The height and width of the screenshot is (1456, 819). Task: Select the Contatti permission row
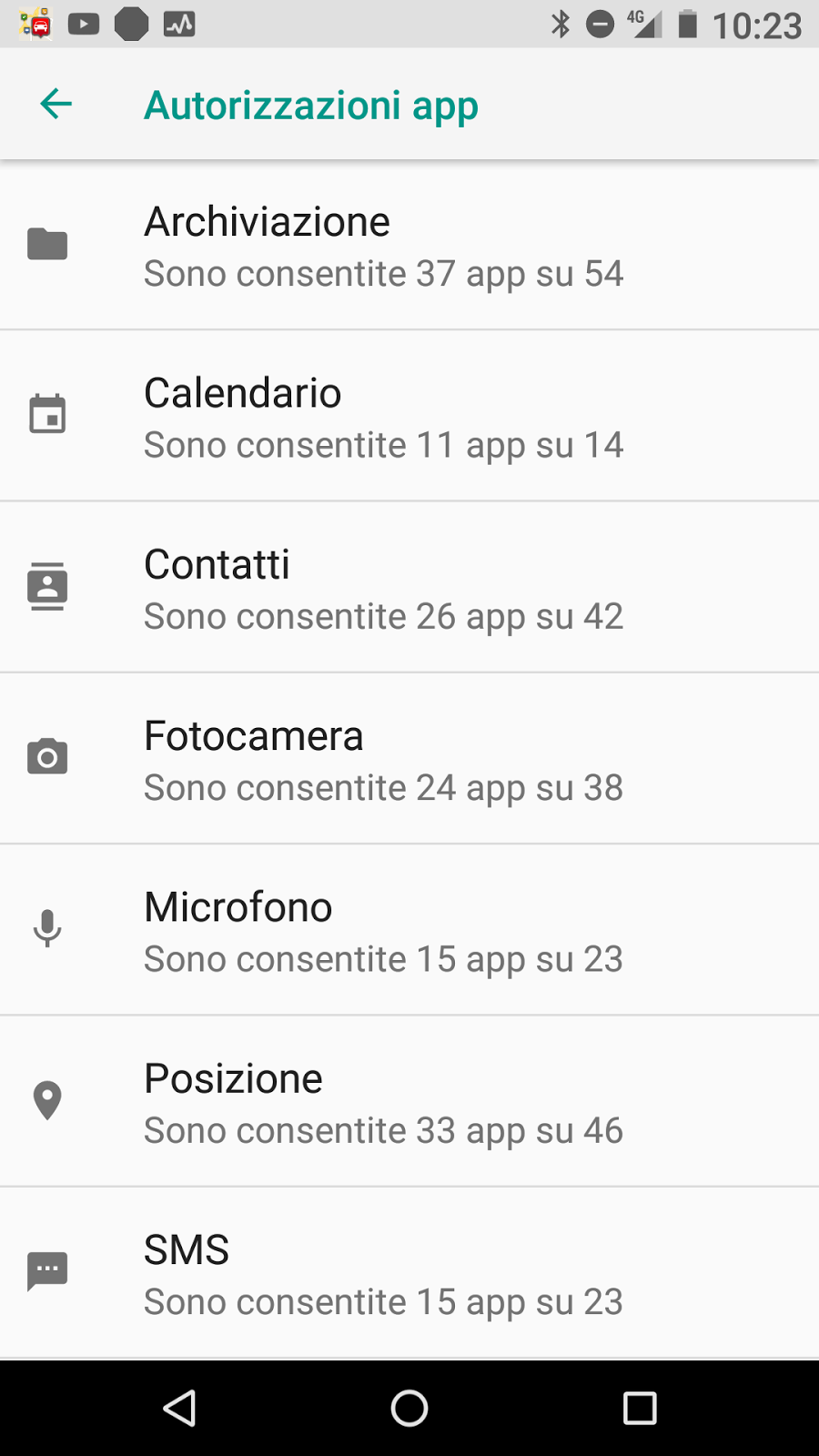(x=409, y=588)
